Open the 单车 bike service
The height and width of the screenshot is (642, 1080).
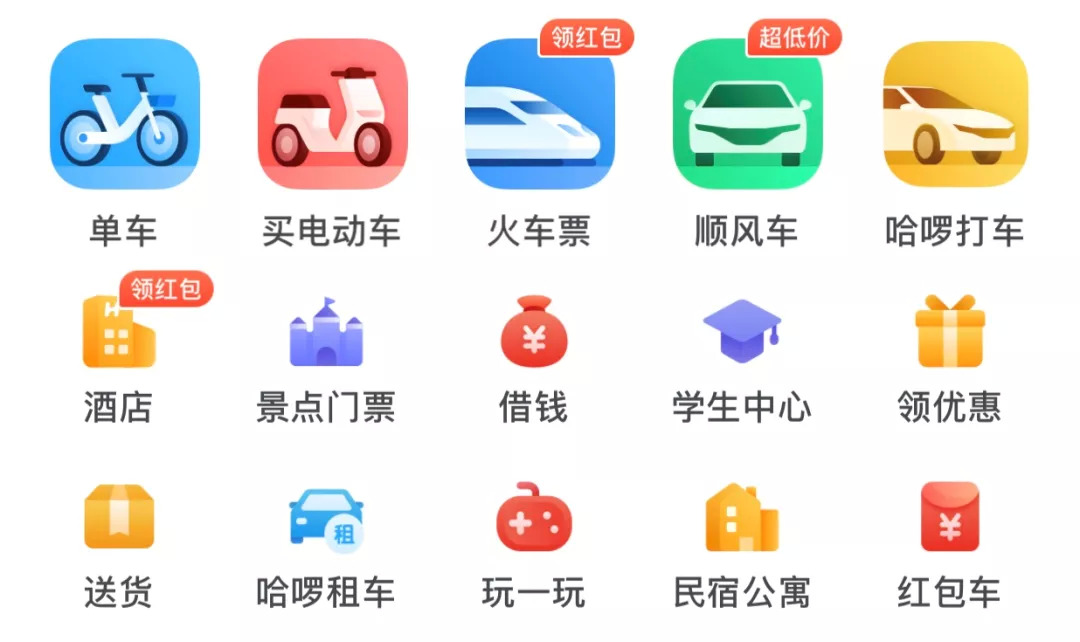coord(124,115)
